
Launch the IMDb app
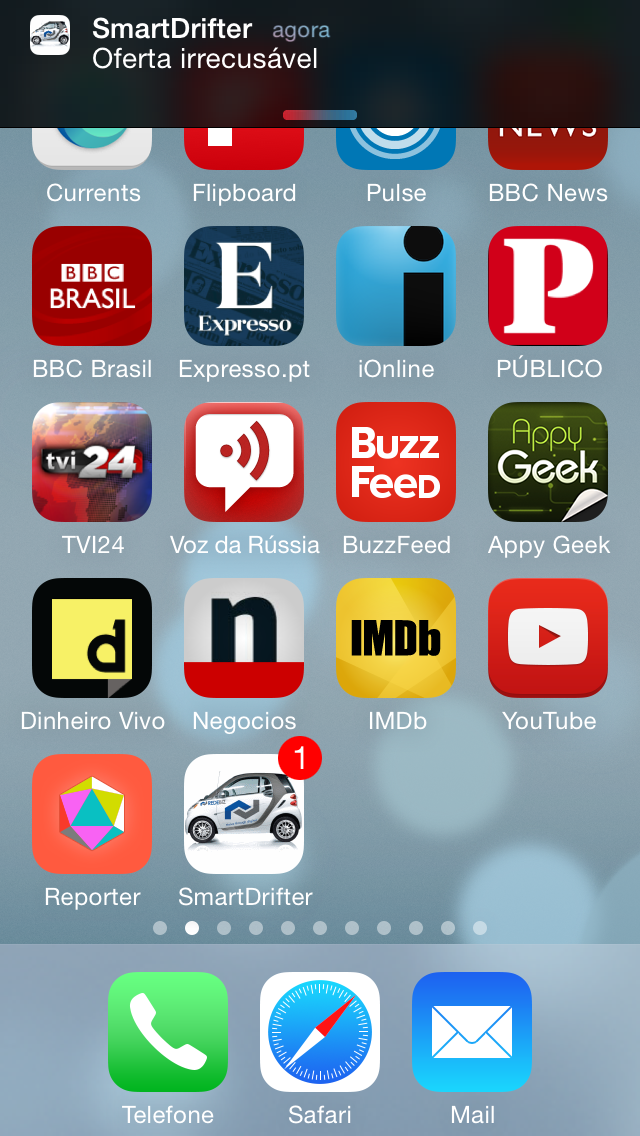[396, 638]
